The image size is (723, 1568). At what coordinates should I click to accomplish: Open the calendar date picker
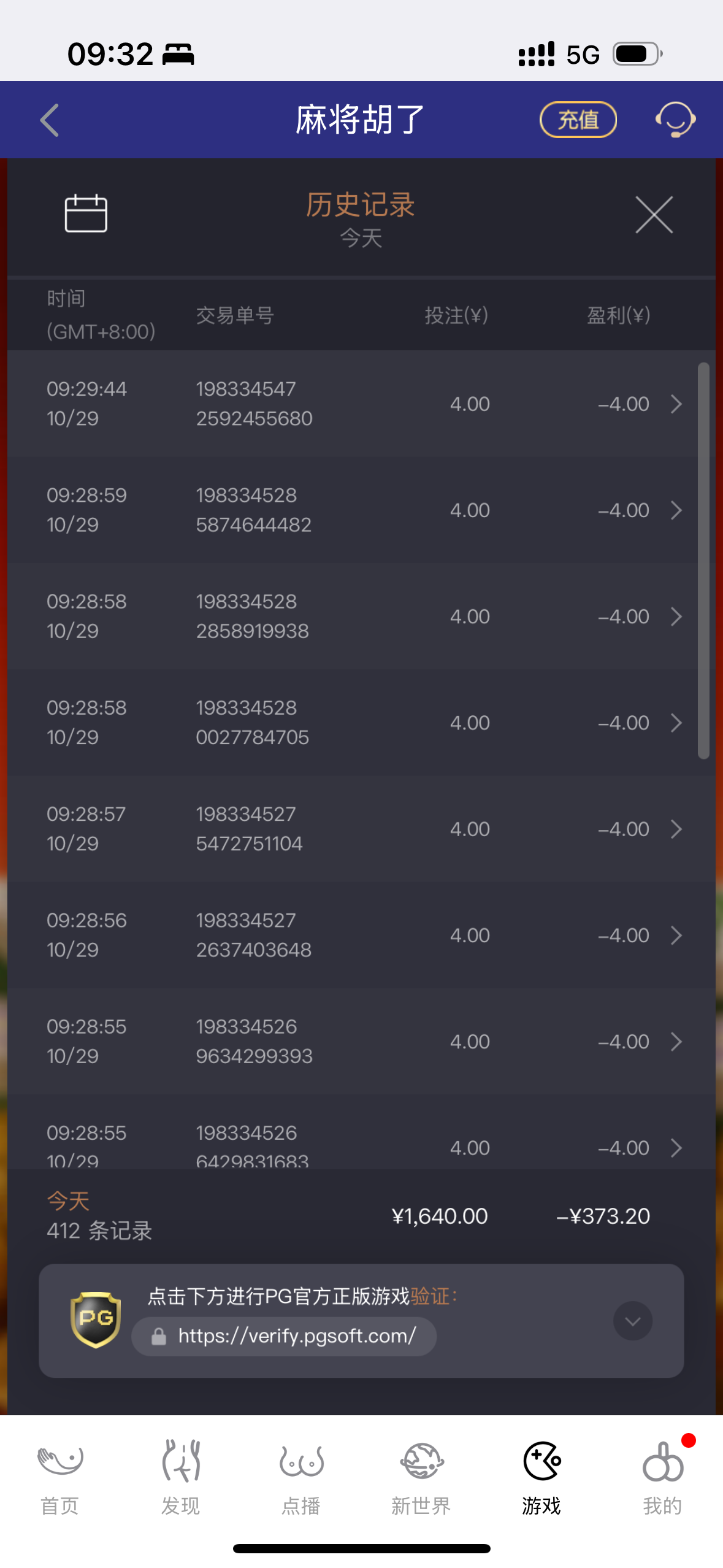86,213
